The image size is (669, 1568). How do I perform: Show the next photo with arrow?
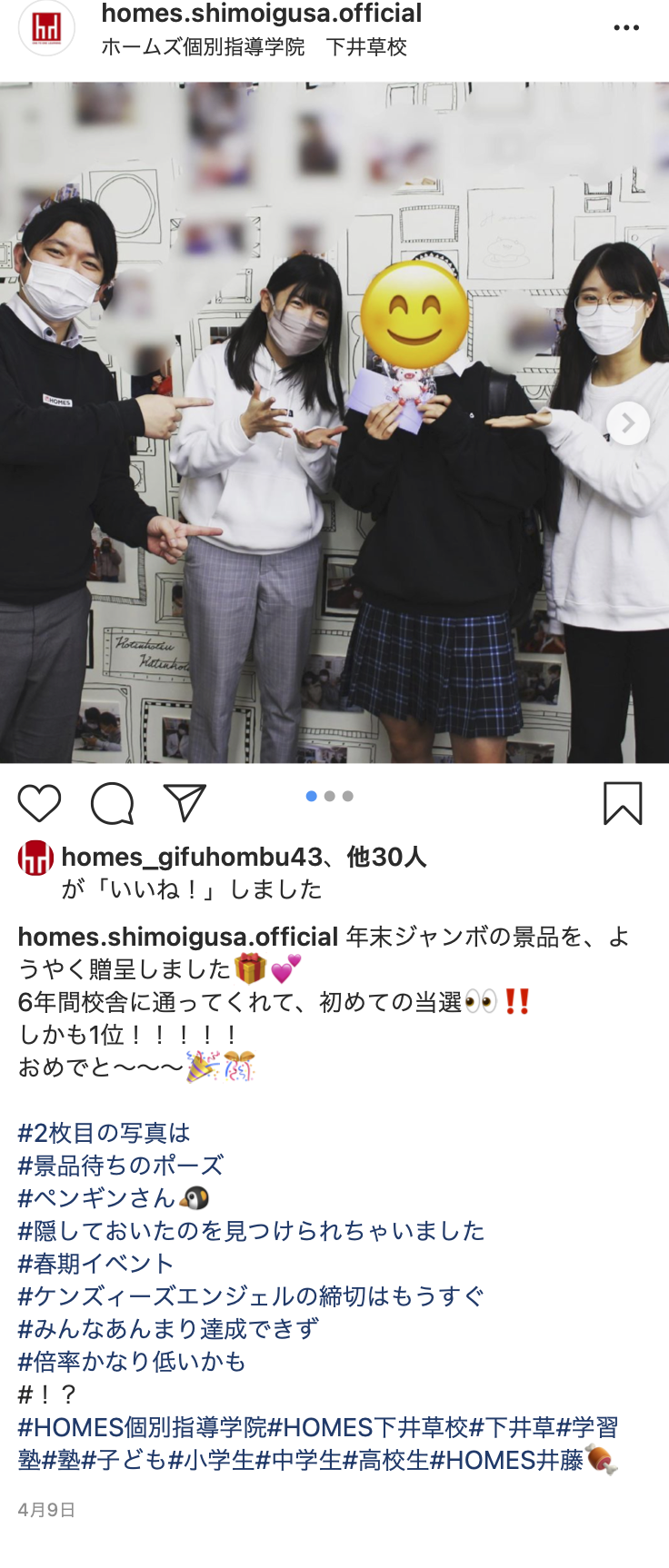pos(627,423)
